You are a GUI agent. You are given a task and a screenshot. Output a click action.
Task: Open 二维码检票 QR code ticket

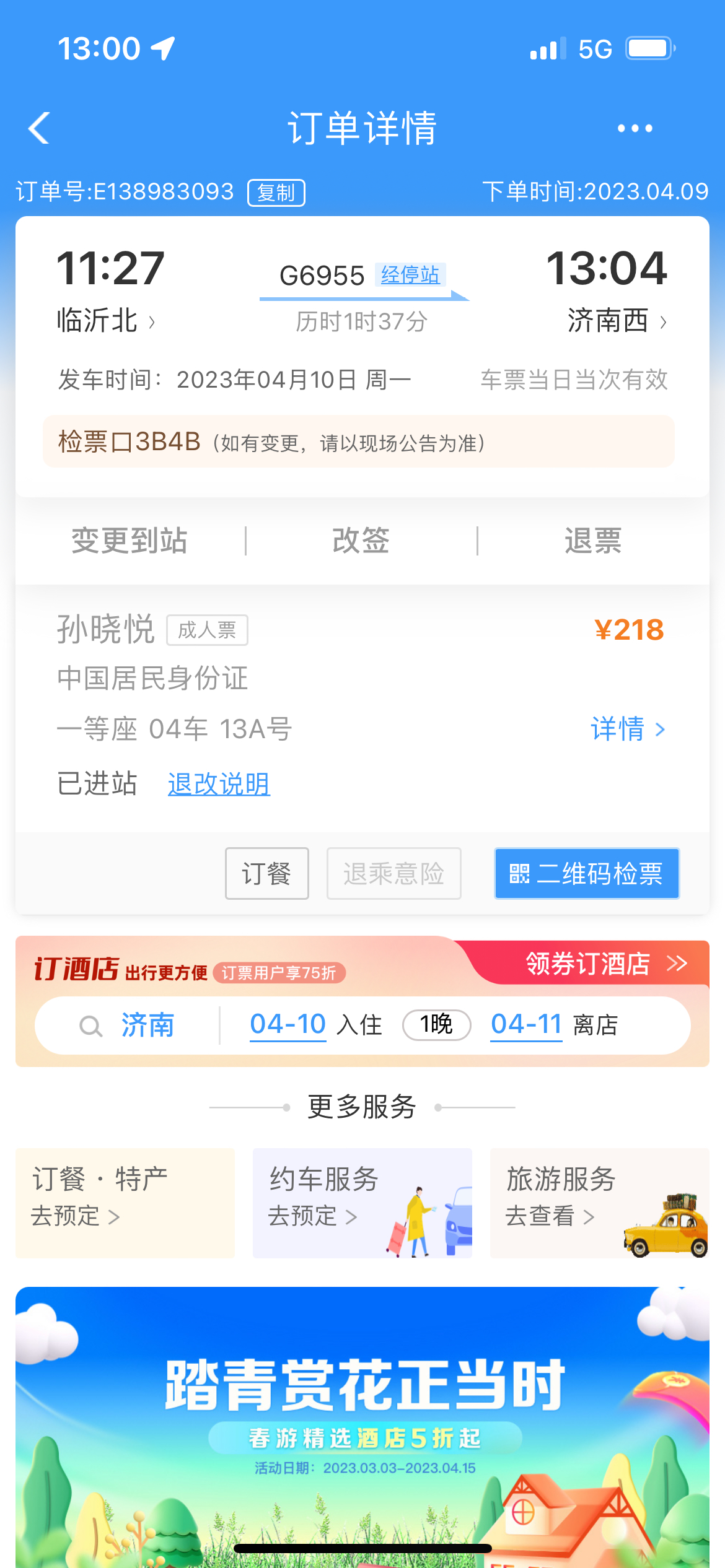click(x=586, y=873)
